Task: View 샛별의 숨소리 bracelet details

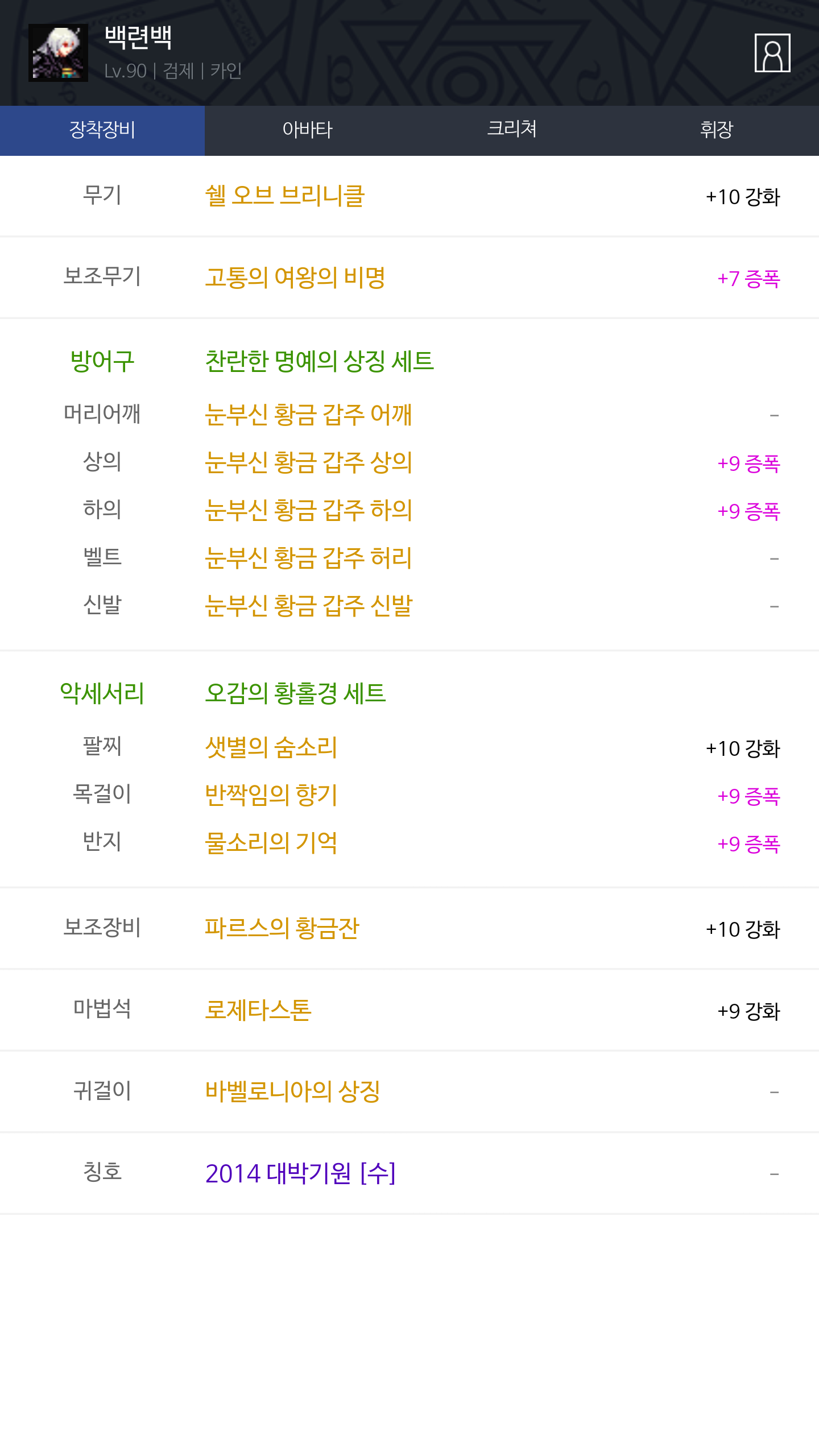Action: (x=271, y=747)
